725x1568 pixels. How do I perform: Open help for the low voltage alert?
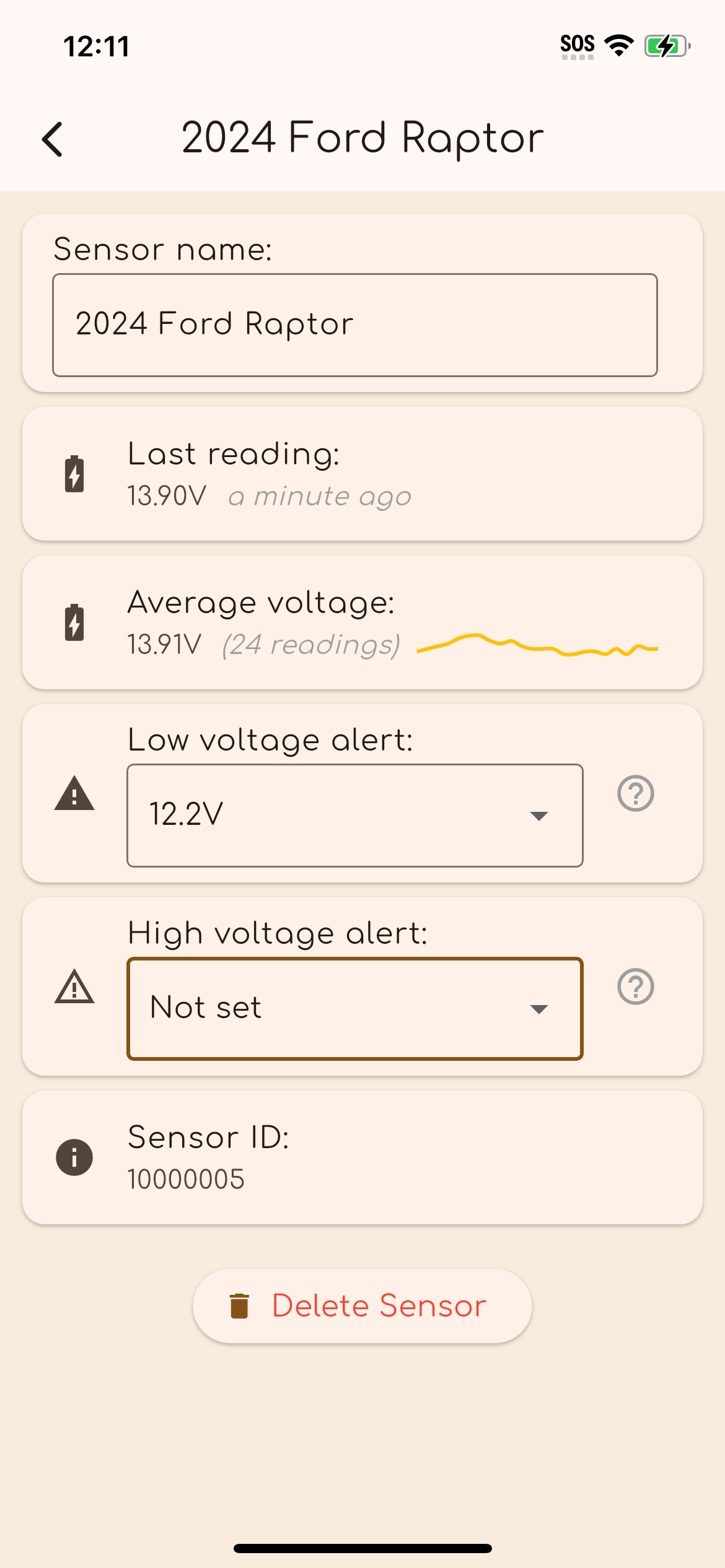coord(636,793)
